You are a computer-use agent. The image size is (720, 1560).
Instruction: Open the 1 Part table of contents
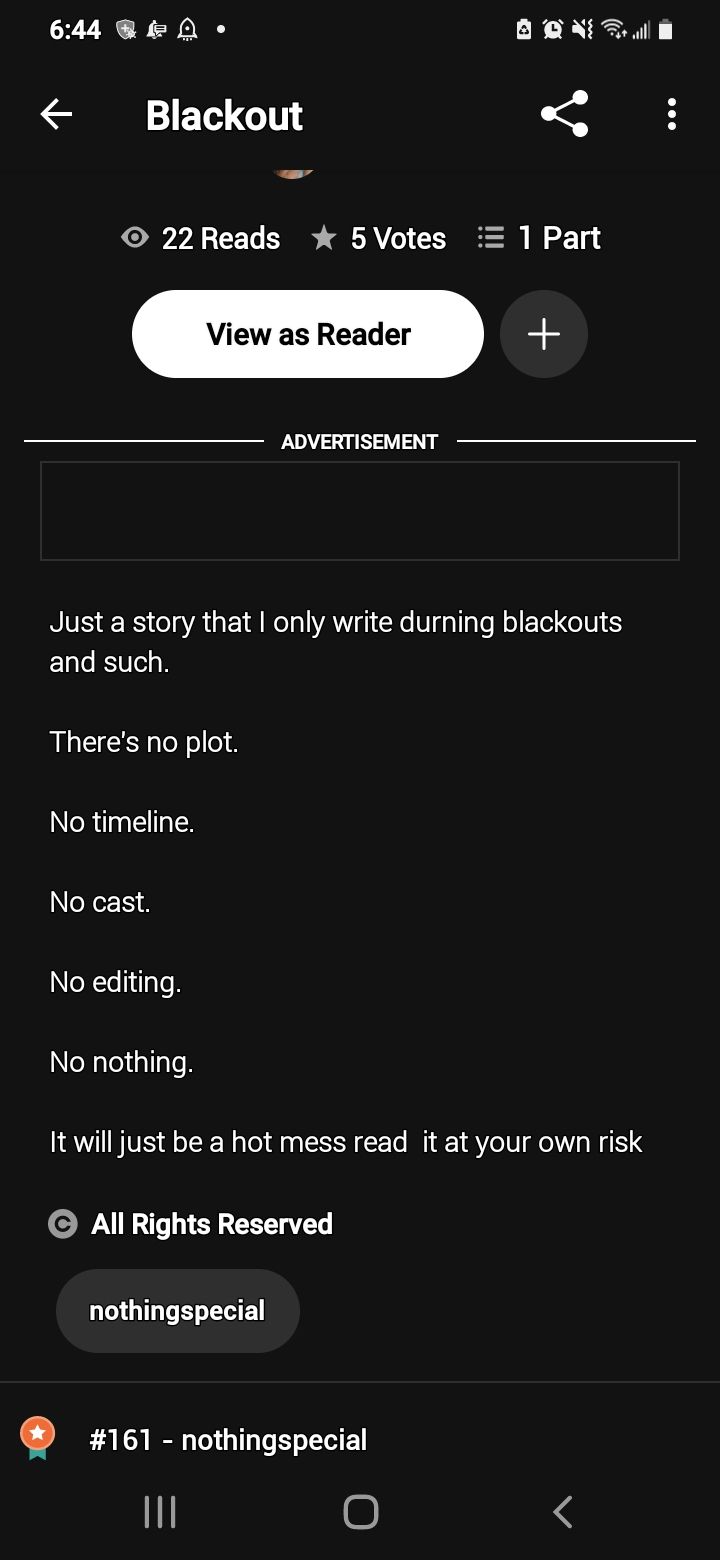pyautogui.click(x=540, y=238)
